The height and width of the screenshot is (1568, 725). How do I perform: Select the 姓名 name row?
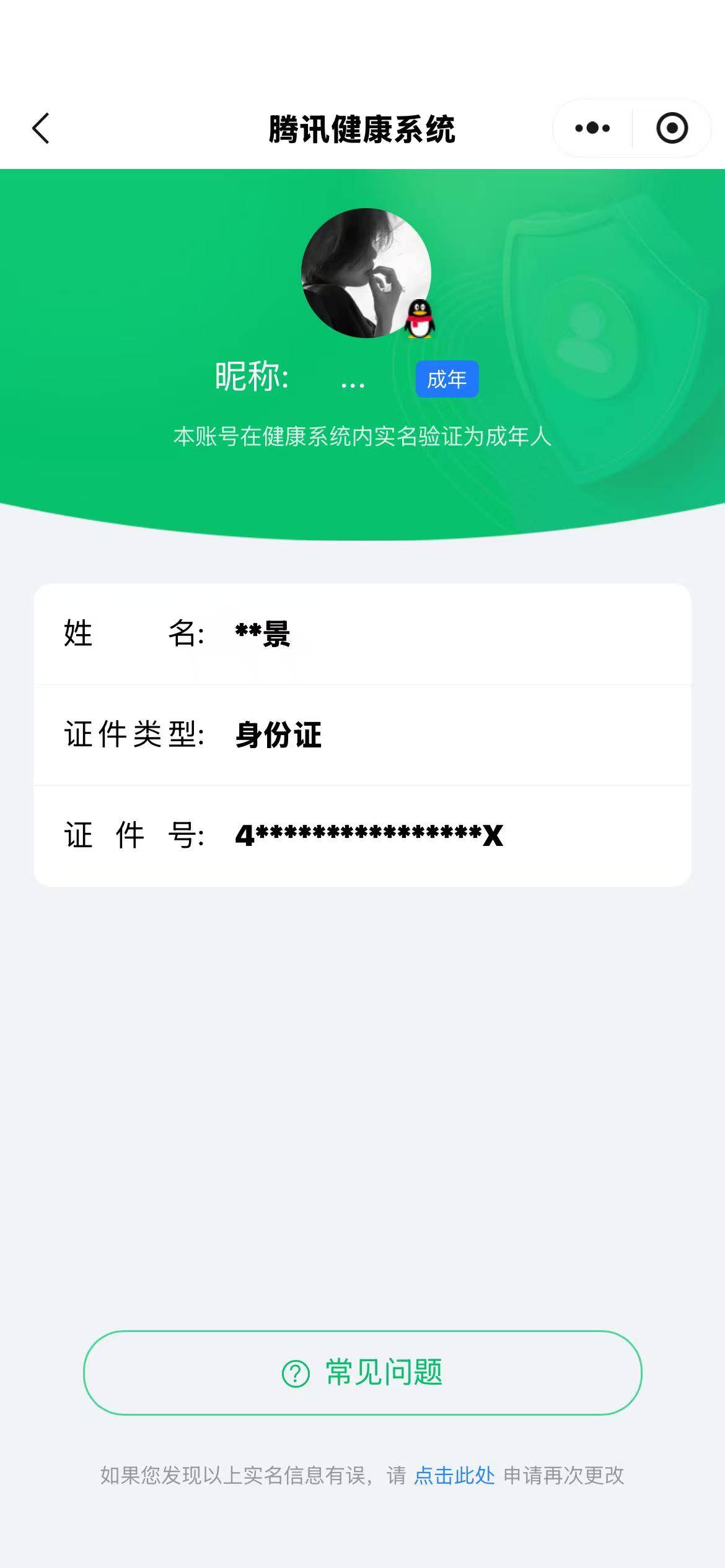[x=362, y=635]
